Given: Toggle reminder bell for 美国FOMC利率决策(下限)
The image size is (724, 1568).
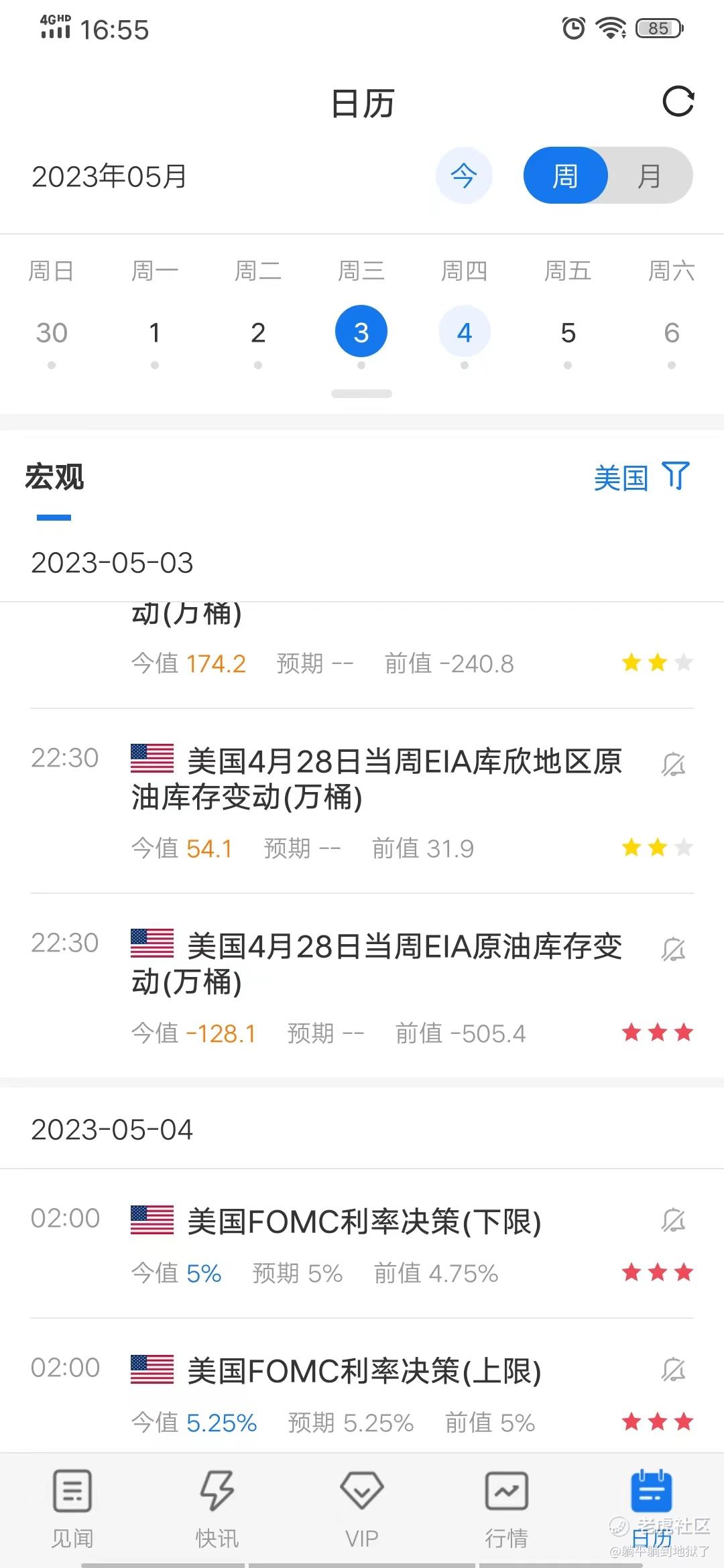Looking at the screenshot, I should pos(673,1221).
